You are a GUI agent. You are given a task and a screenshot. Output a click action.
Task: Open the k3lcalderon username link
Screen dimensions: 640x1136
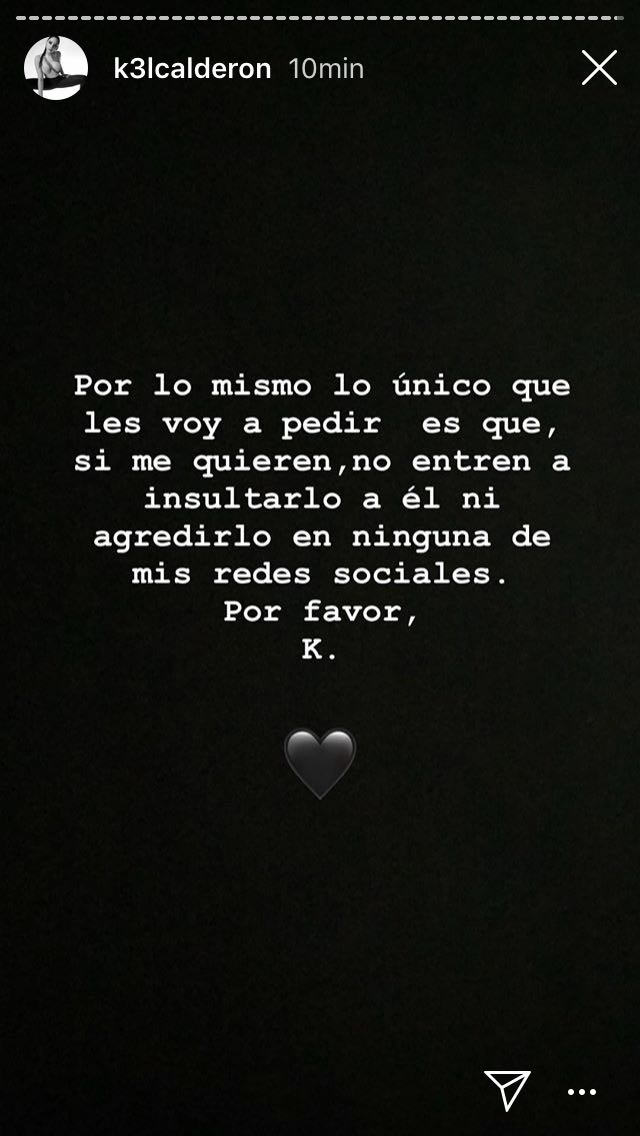(192, 69)
